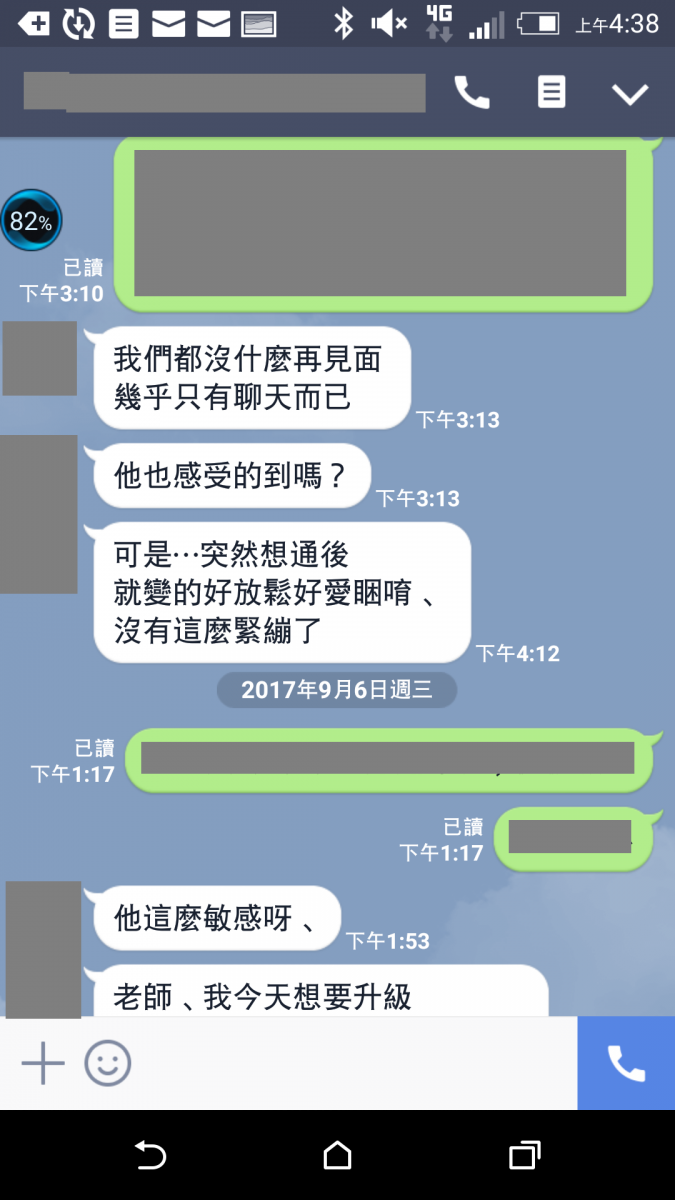Open the notes icon in header
This screenshot has height=1200, width=675.
tap(551, 93)
